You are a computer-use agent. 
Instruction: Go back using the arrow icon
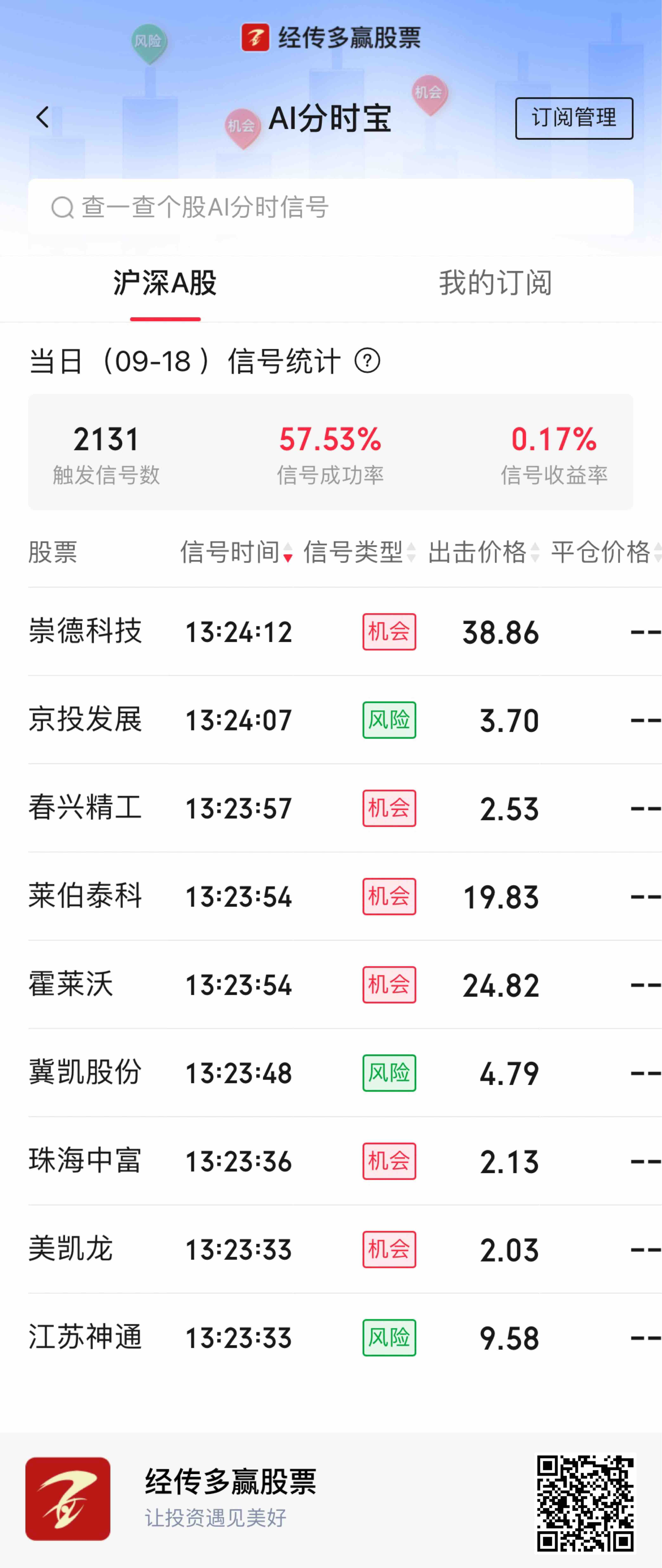pyautogui.click(x=42, y=117)
